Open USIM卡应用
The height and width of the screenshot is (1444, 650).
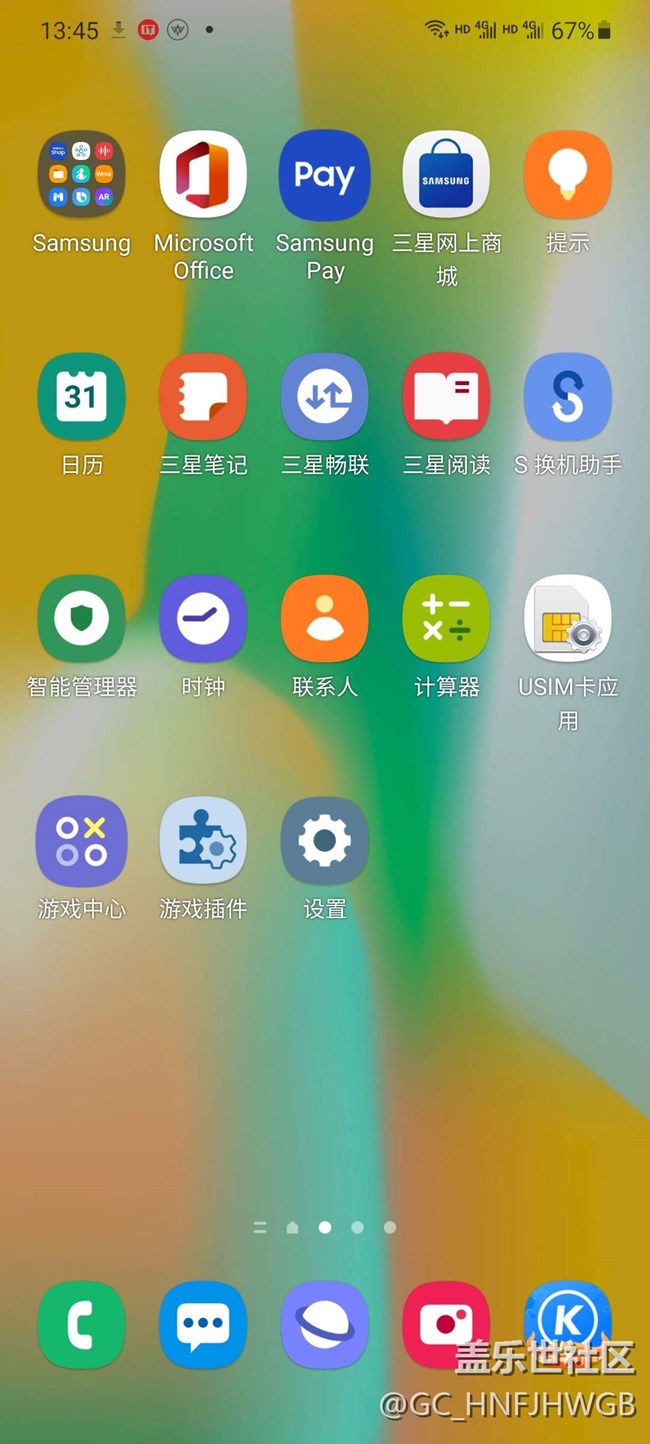tap(567, 619)
